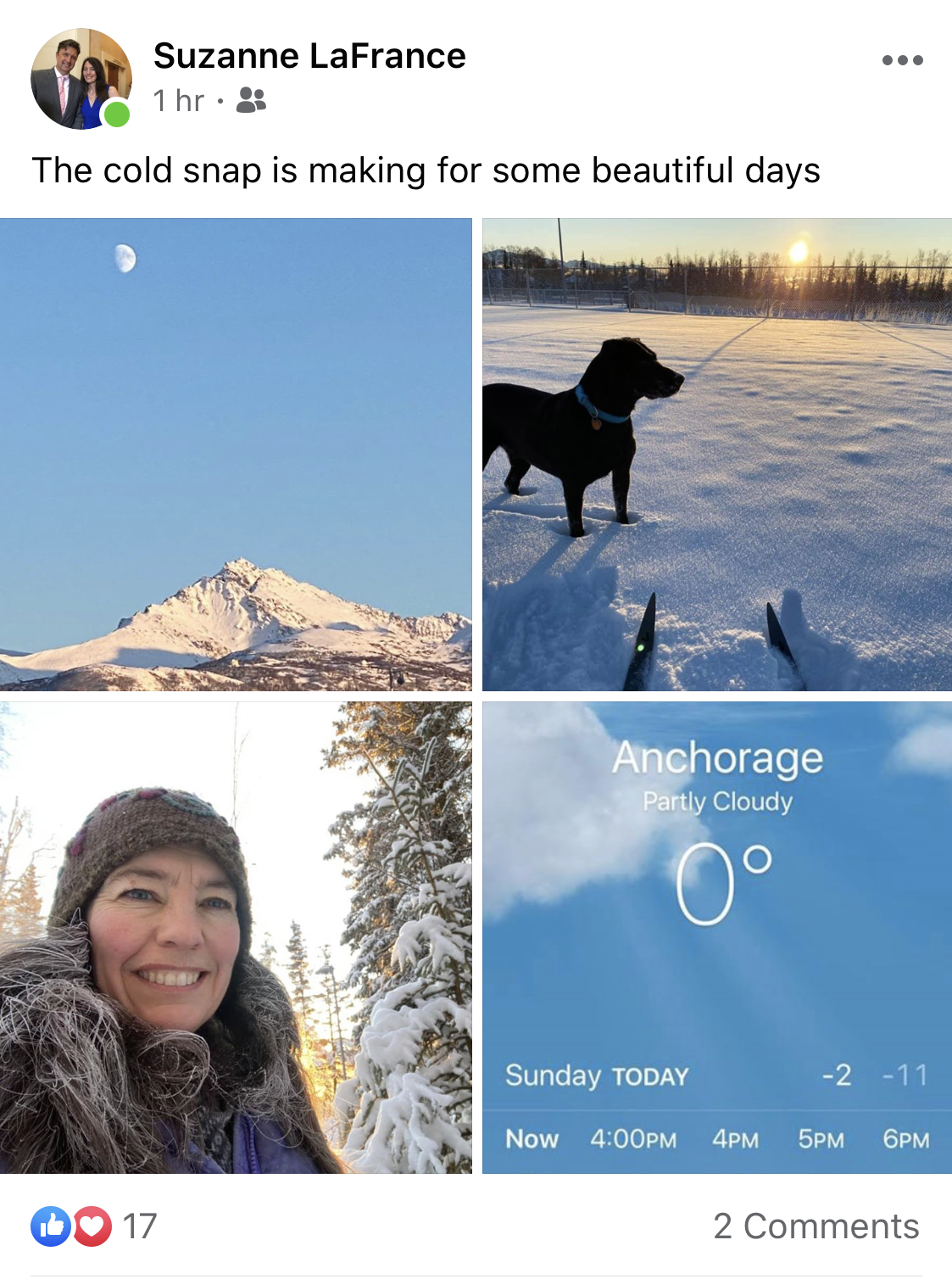The image size is (952, 1279).
Task: Open the Anchorage weather screenshot photo
Action: pyautogui.click(x=717, y=938)
